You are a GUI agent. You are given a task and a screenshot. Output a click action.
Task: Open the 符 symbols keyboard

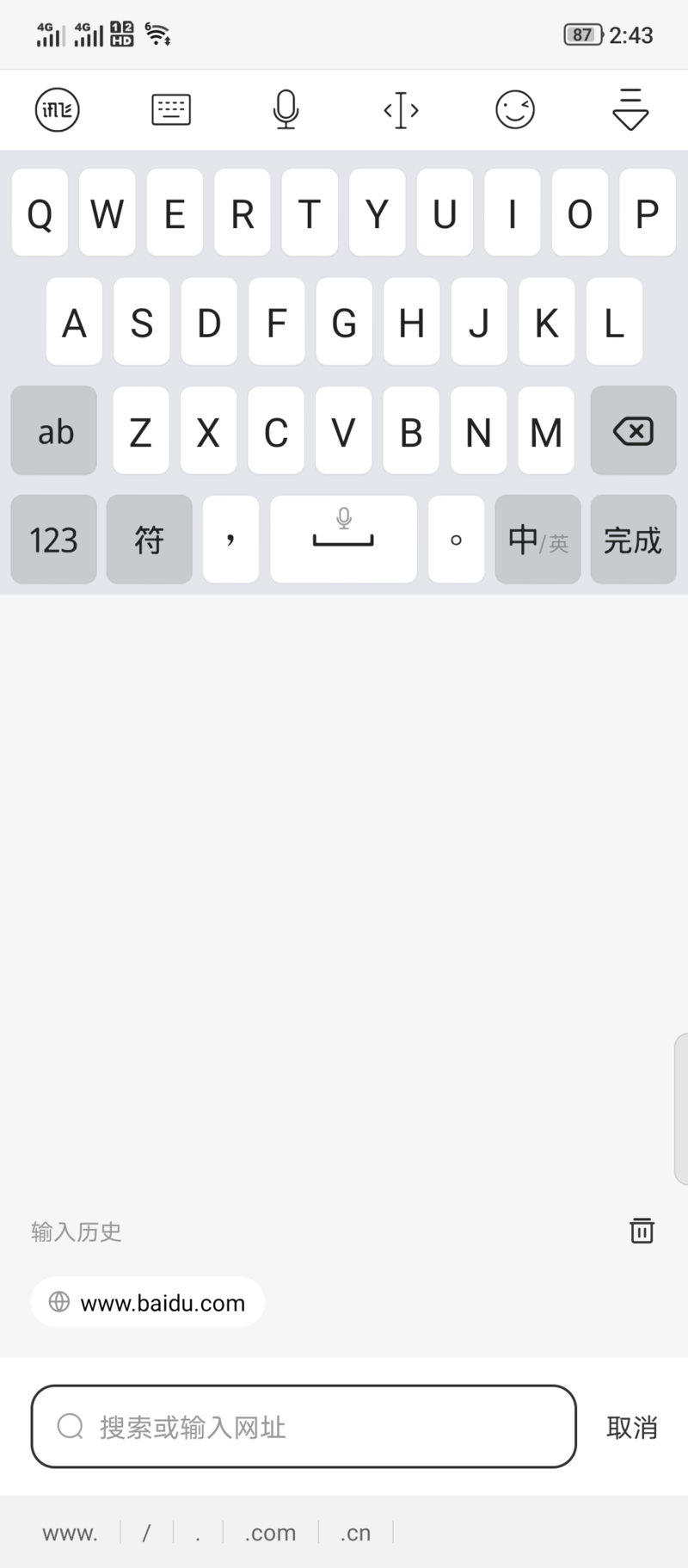point(149,540)
